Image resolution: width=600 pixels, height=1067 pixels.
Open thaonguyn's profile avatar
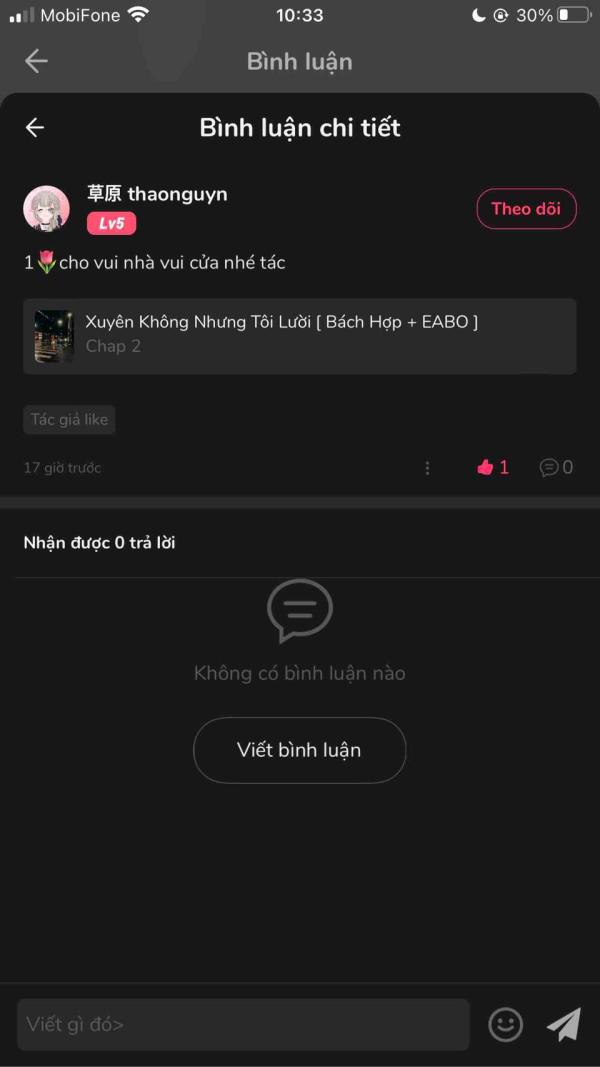click(x=46, y=208)
